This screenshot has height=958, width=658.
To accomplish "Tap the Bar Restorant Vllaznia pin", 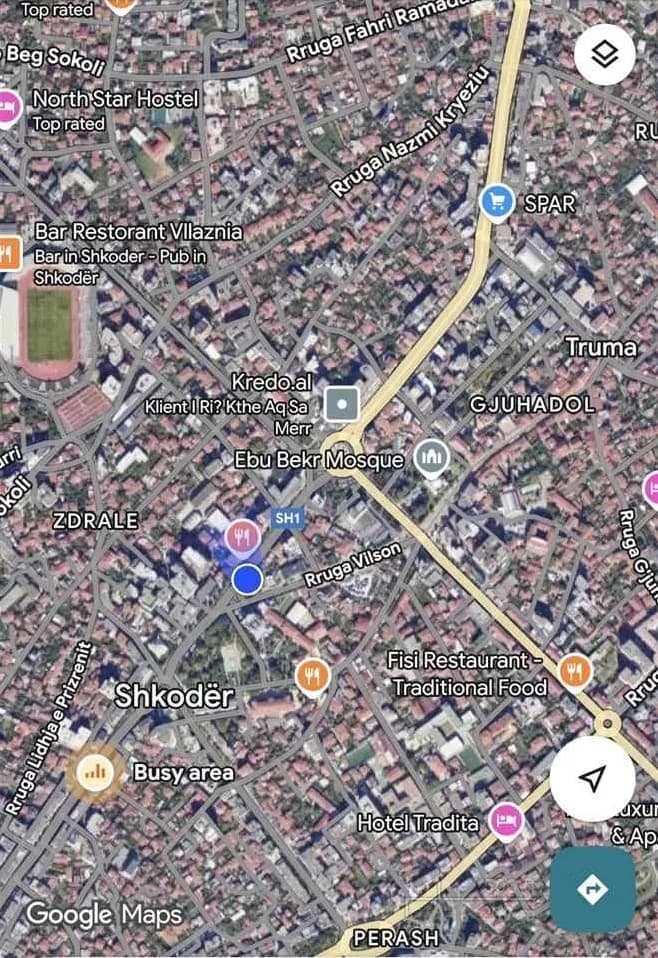I will (x=8, y=252).
